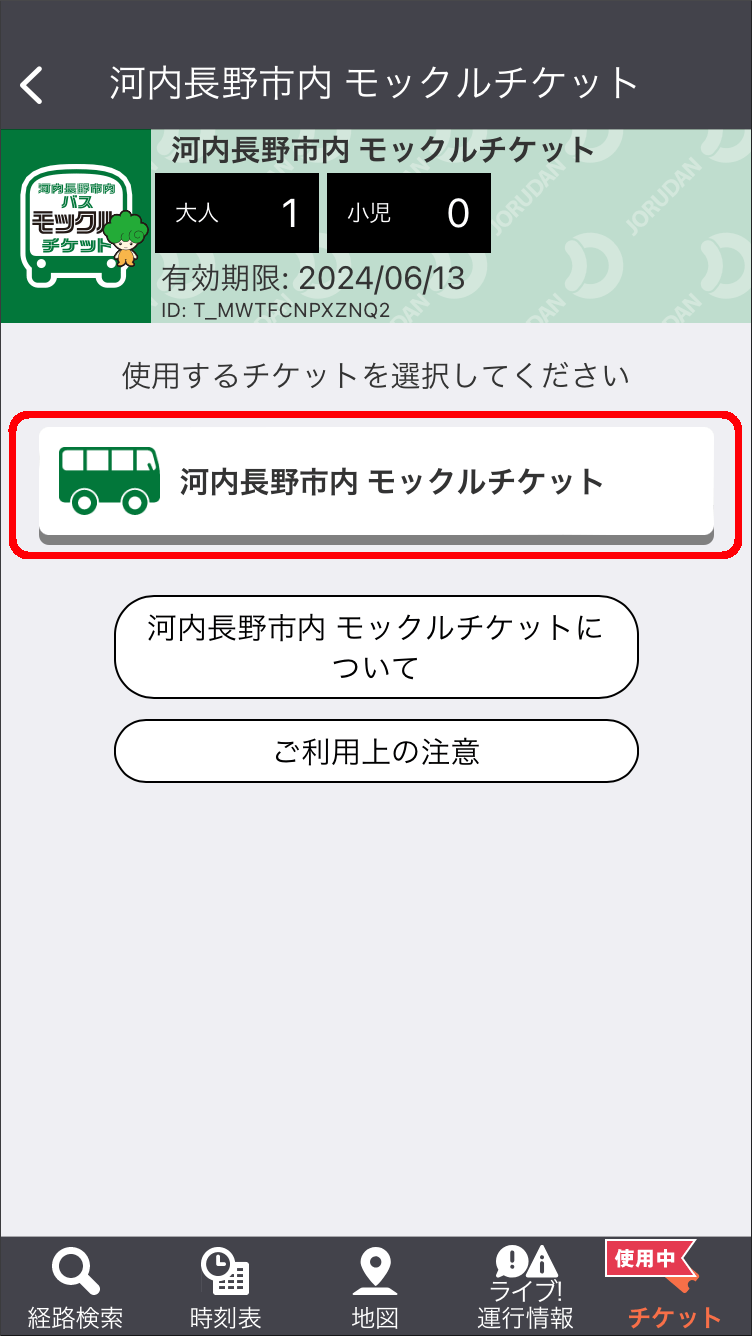The image size is (752, 1336).
Task: Open the チケット tab
Action: pyautogui.click(x=674, y=1288)
